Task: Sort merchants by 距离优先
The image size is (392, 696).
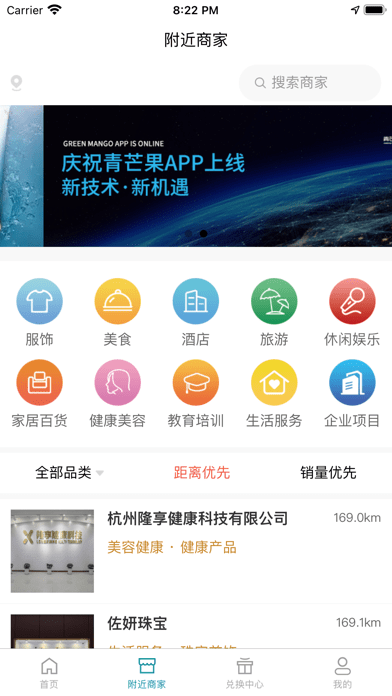Action: pyautogui.click(x=202, y=472)
